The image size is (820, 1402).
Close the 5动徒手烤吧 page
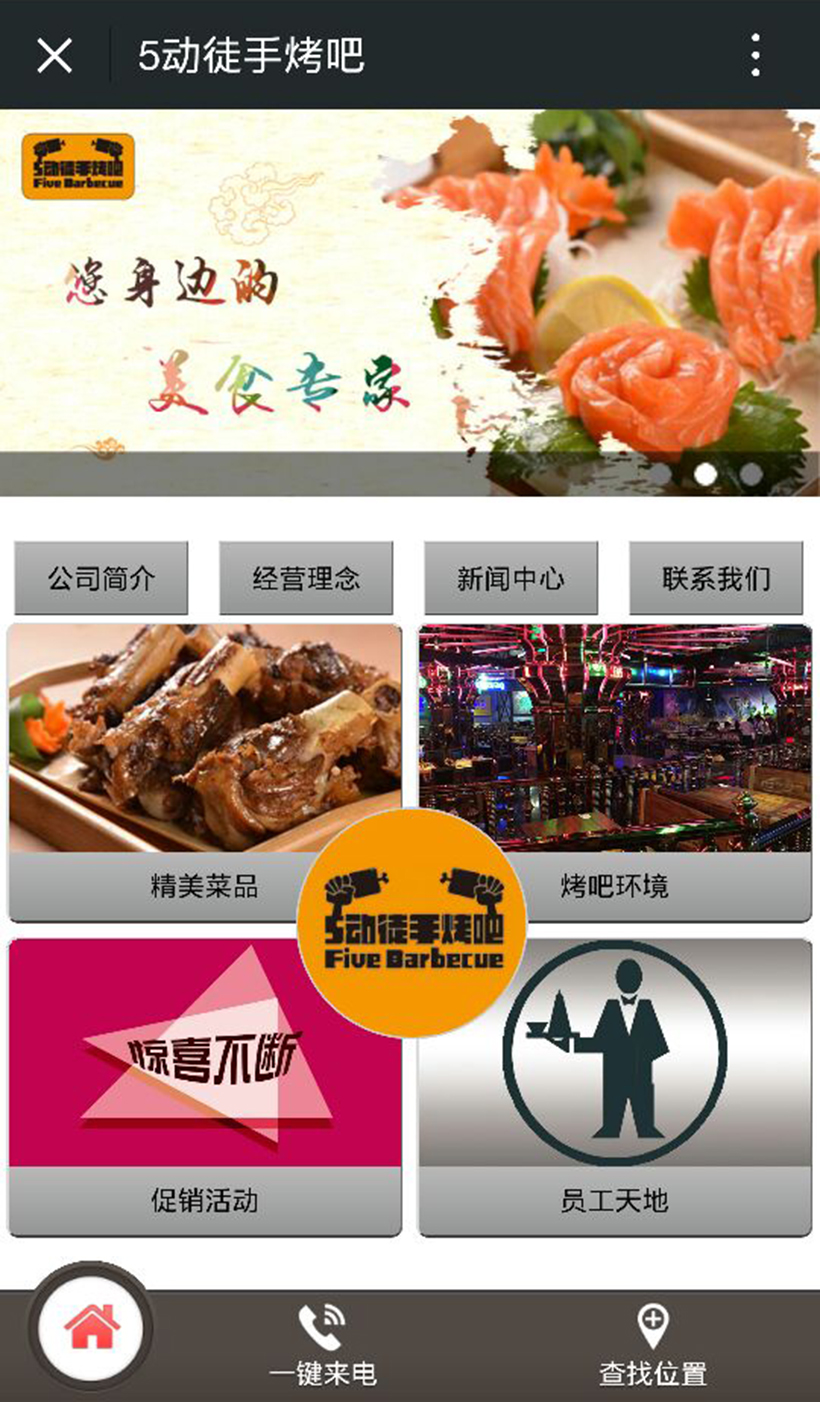[54, 55]
